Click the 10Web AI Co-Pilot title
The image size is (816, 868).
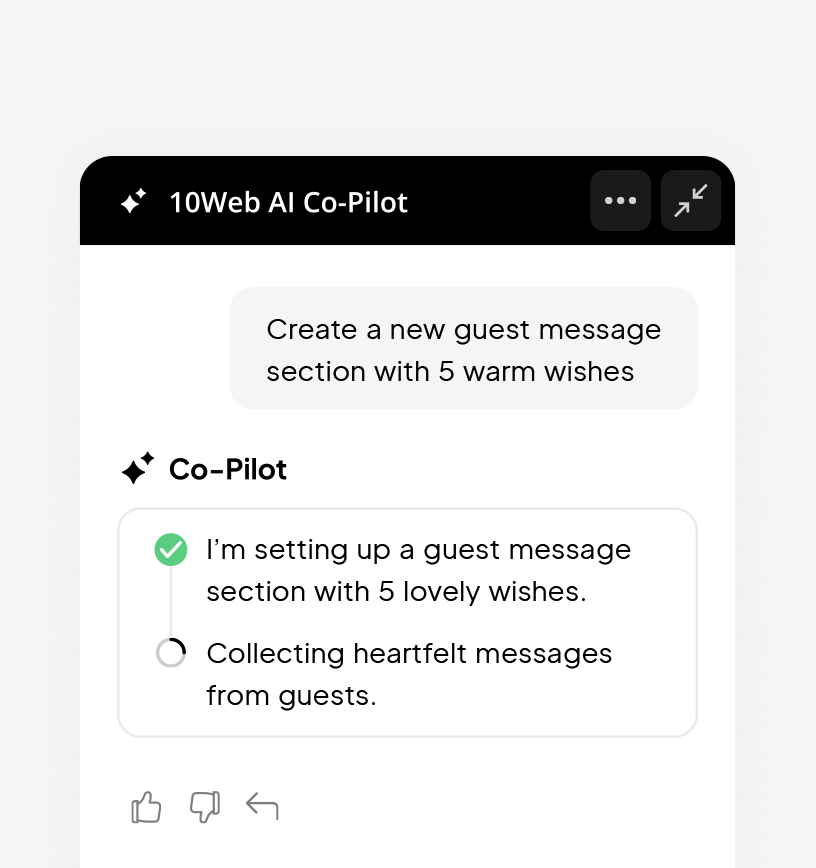coord(288,202)
